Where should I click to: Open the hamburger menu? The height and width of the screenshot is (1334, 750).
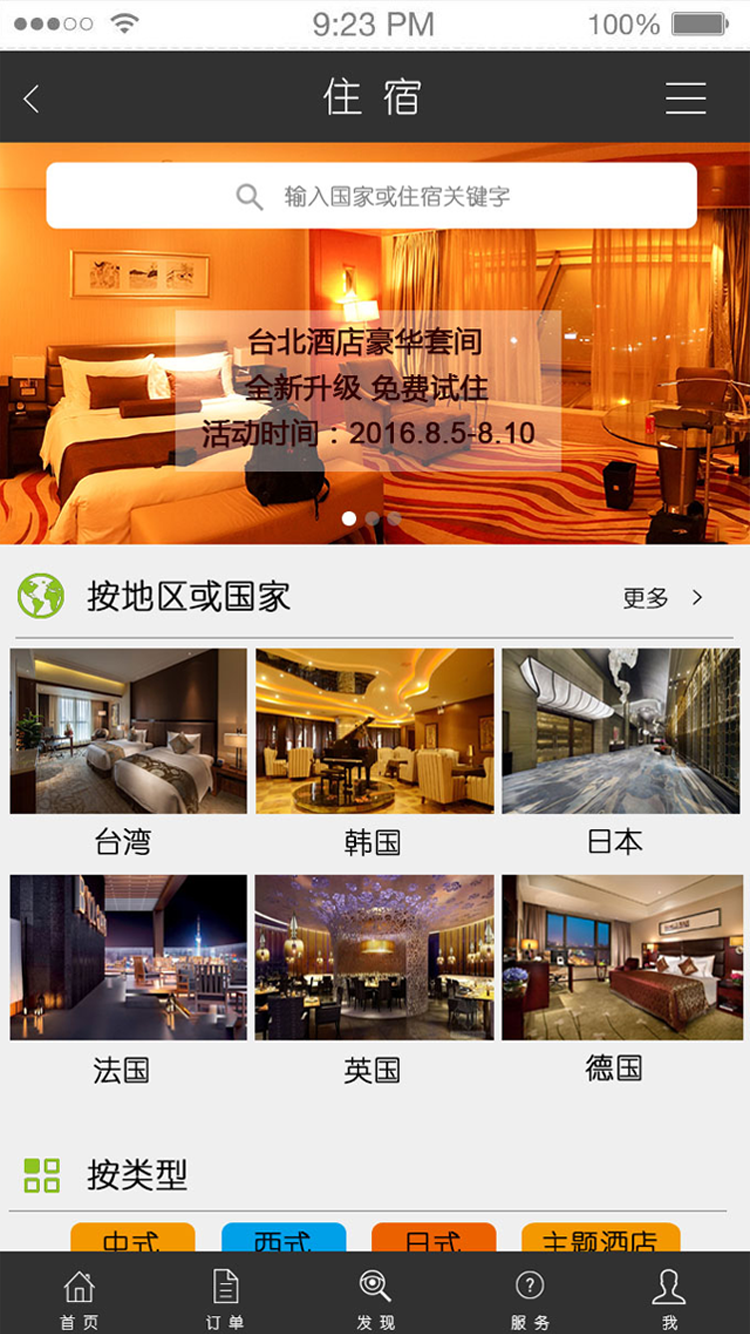coord(686,98)
